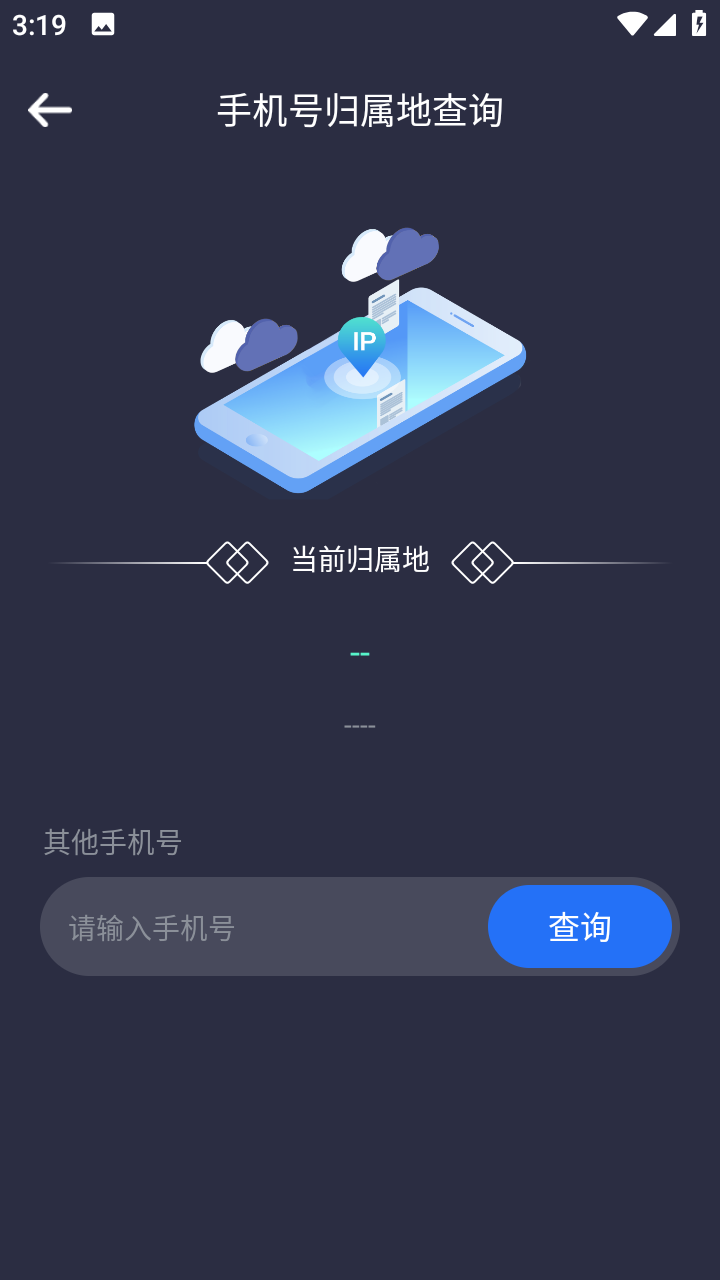
Task: Open the 手机号归属地查询 title bar
Action: tap(360, 110)
